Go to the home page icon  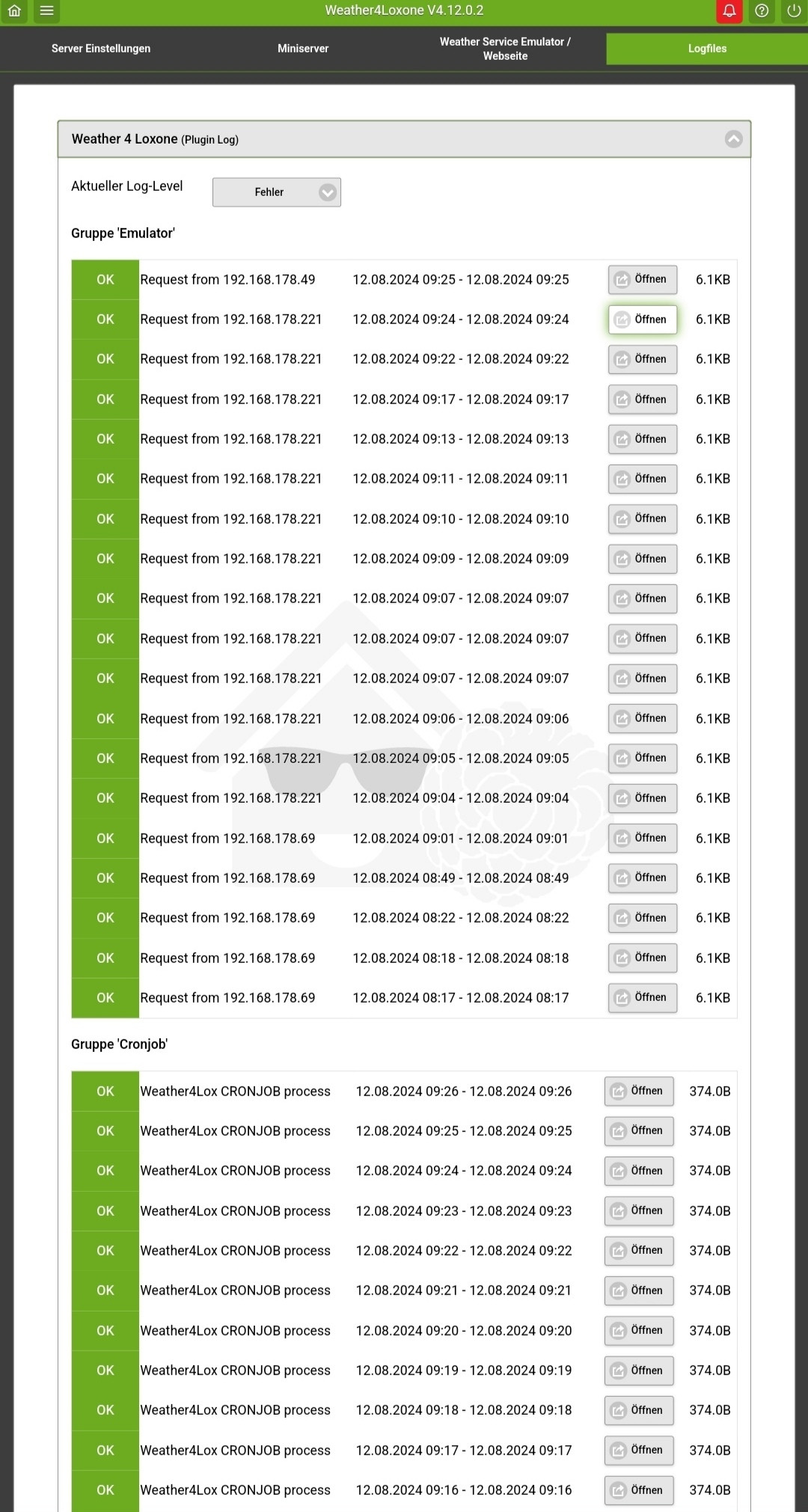(x=14, y=11)
